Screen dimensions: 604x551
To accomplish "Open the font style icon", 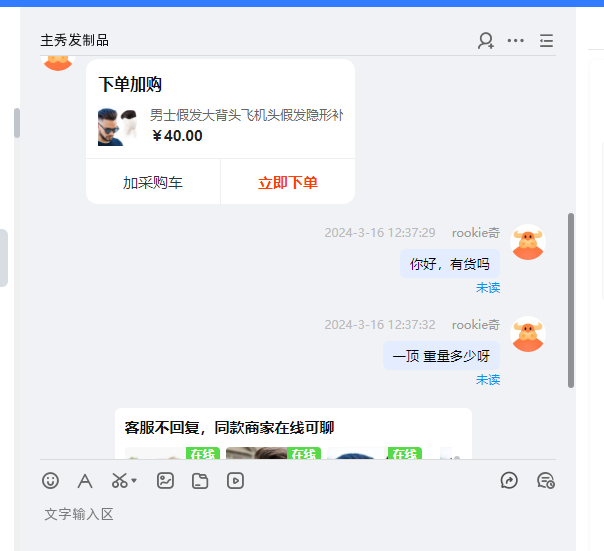I will (x=85, y=481).
